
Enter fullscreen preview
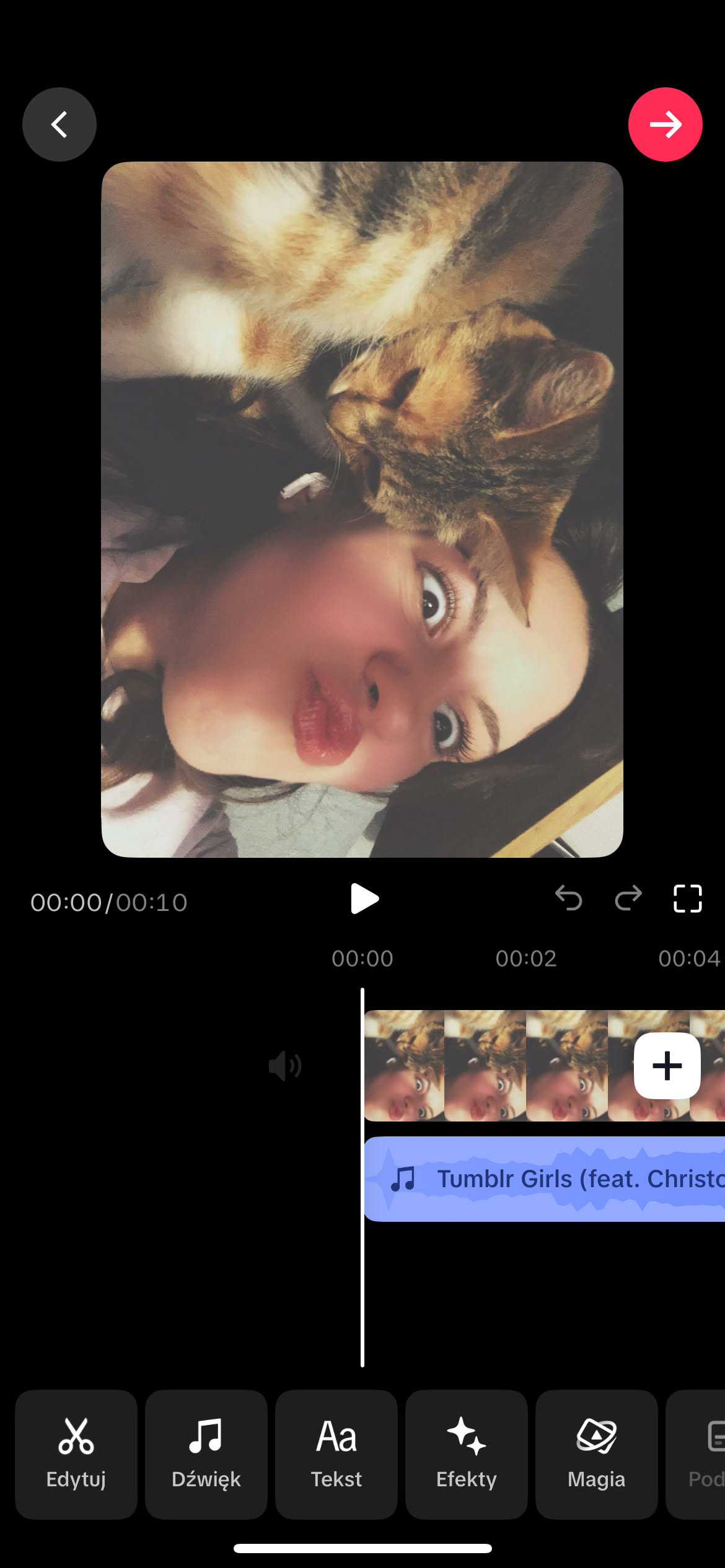[687, 899]
